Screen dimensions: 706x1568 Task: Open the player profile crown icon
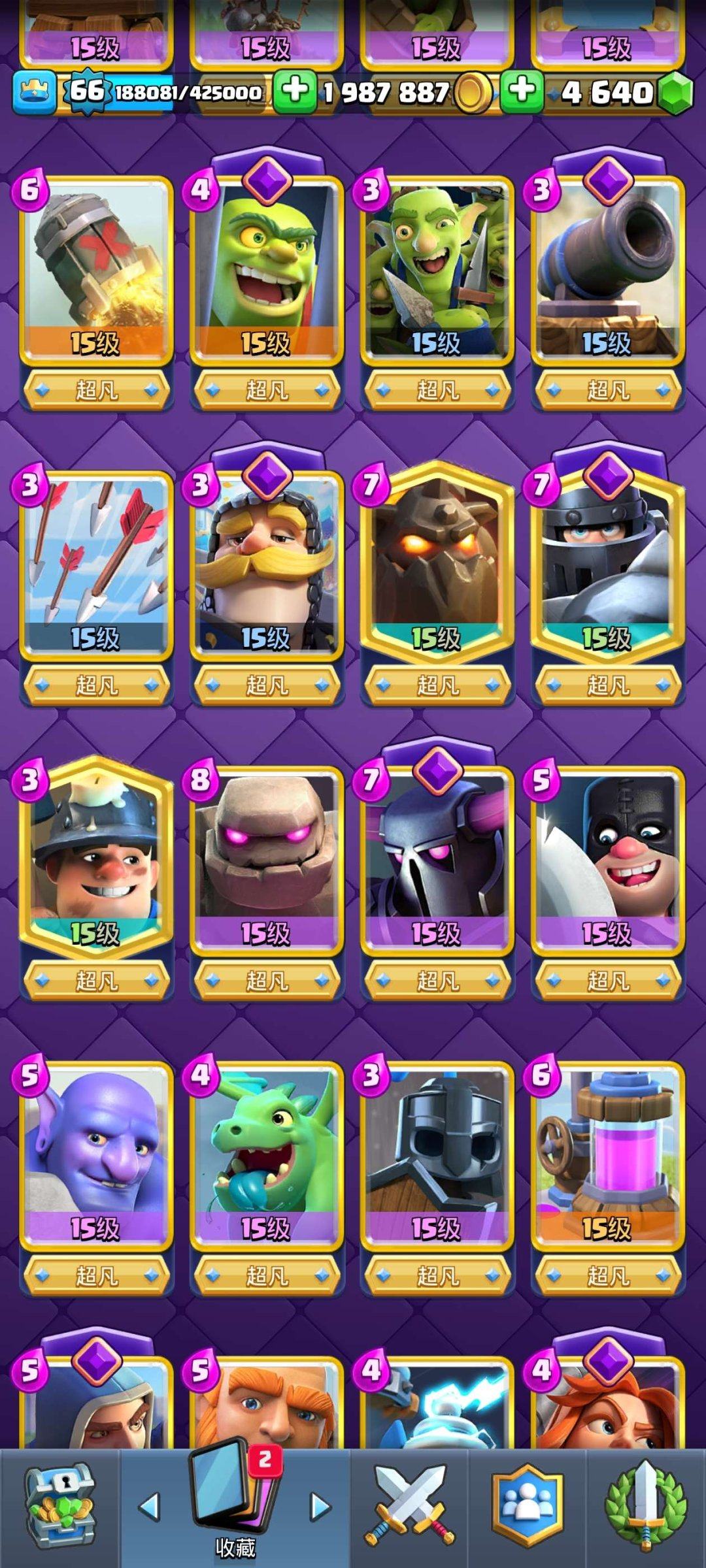tap(34, 92)
